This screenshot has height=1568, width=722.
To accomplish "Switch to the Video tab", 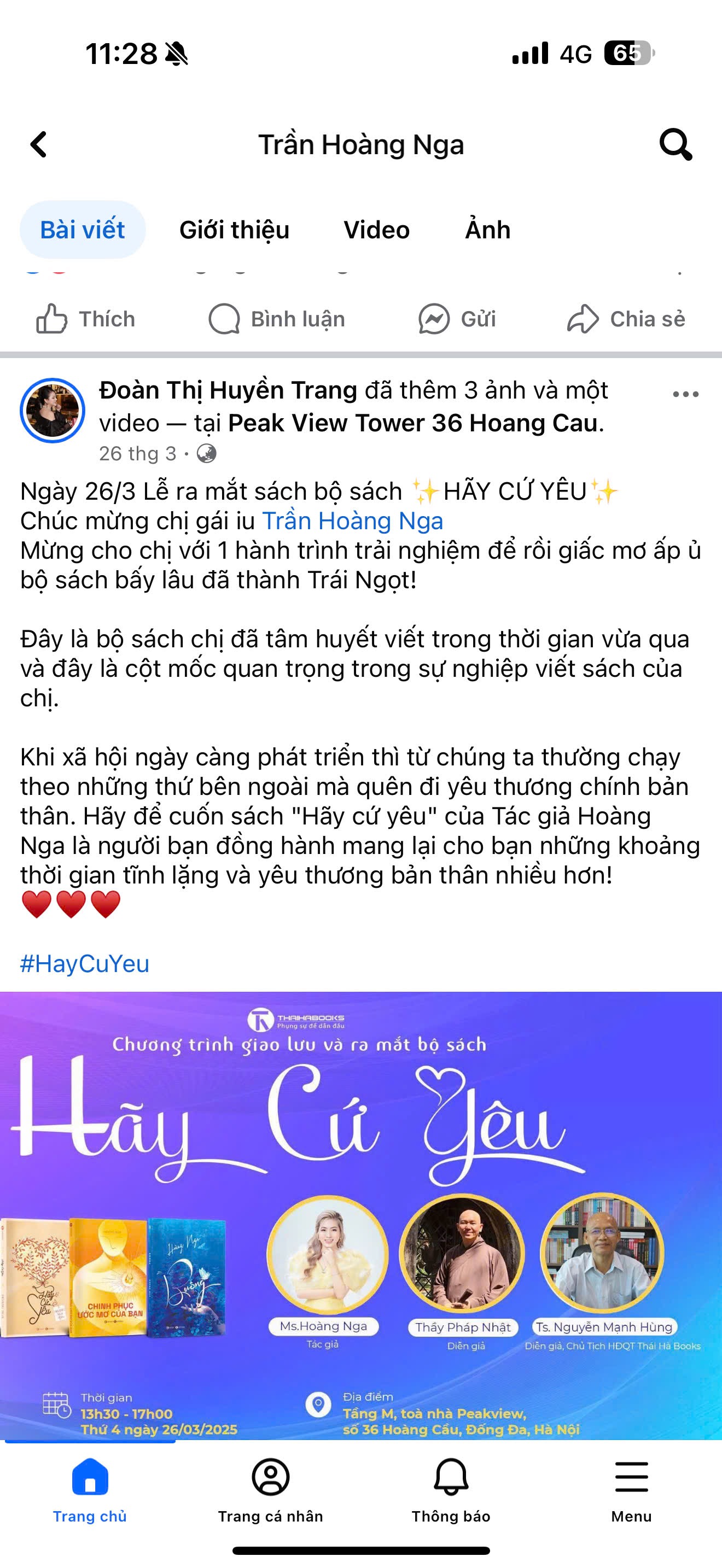I will point(376,230).
